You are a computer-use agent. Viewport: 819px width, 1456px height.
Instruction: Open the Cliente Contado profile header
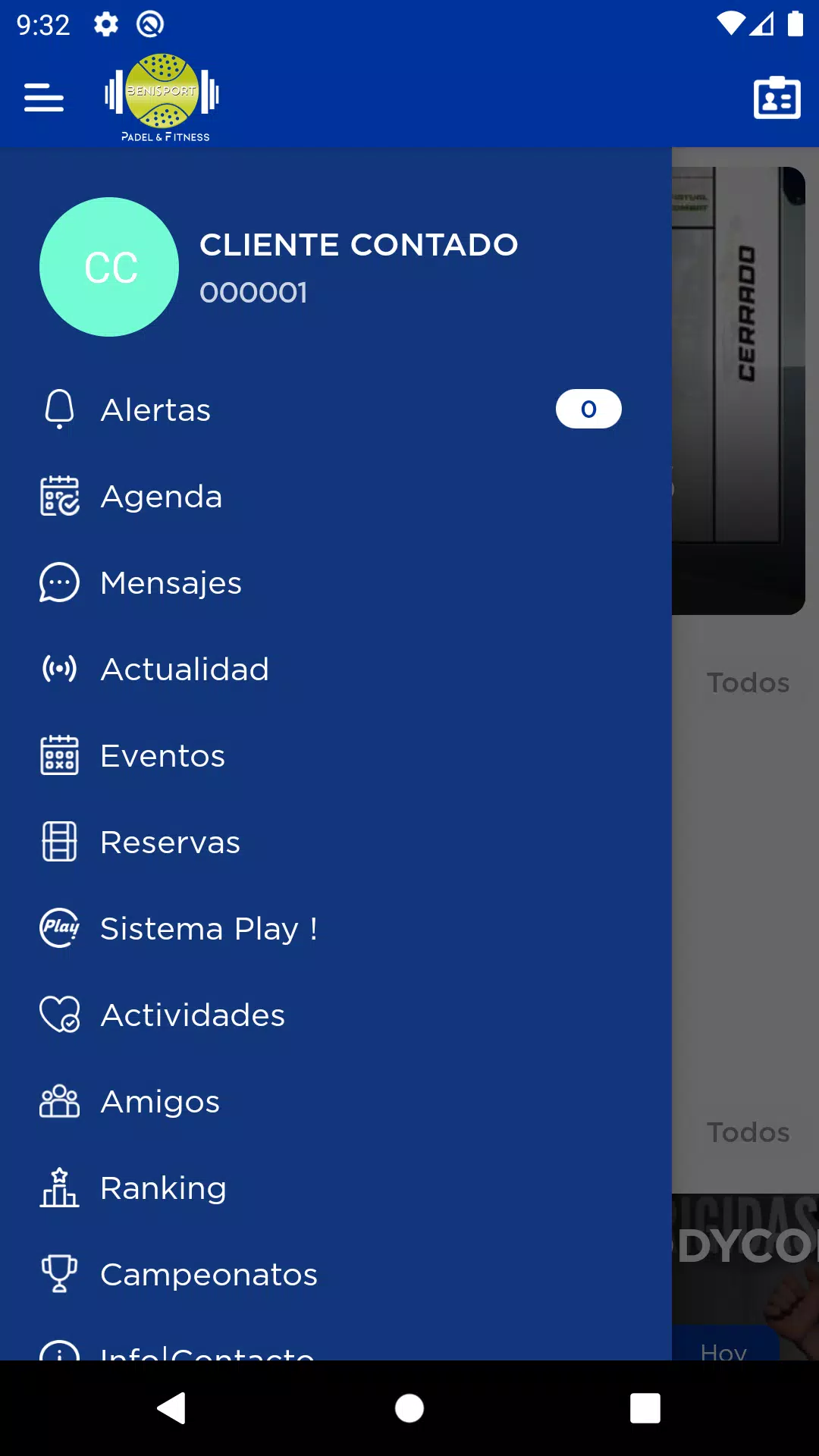pyautogui.click(x=336, y=267)
